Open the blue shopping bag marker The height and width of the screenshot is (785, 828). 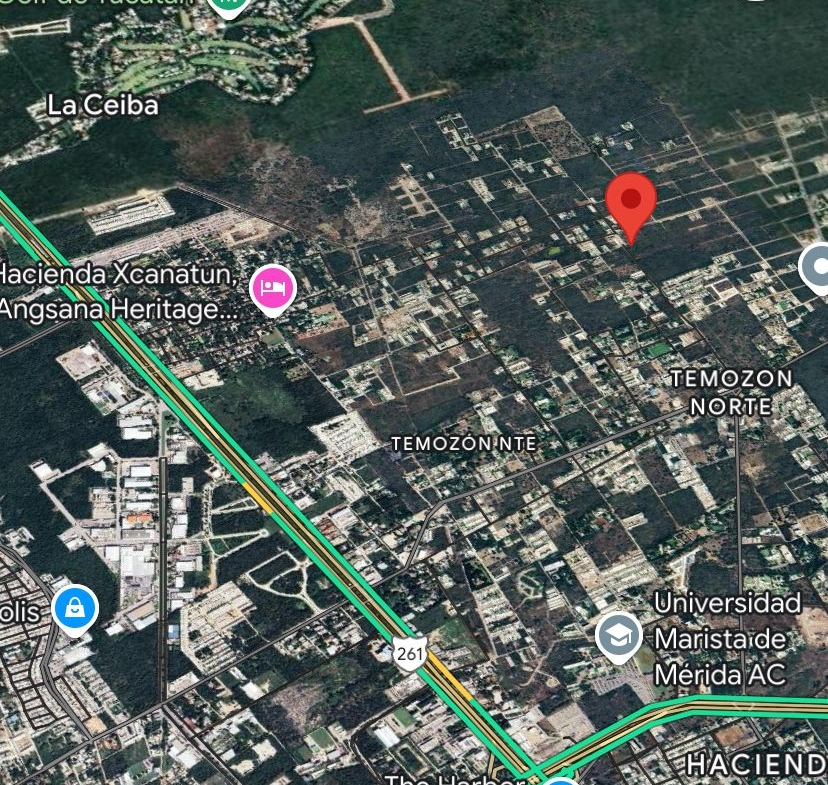[x=75, y=606]
